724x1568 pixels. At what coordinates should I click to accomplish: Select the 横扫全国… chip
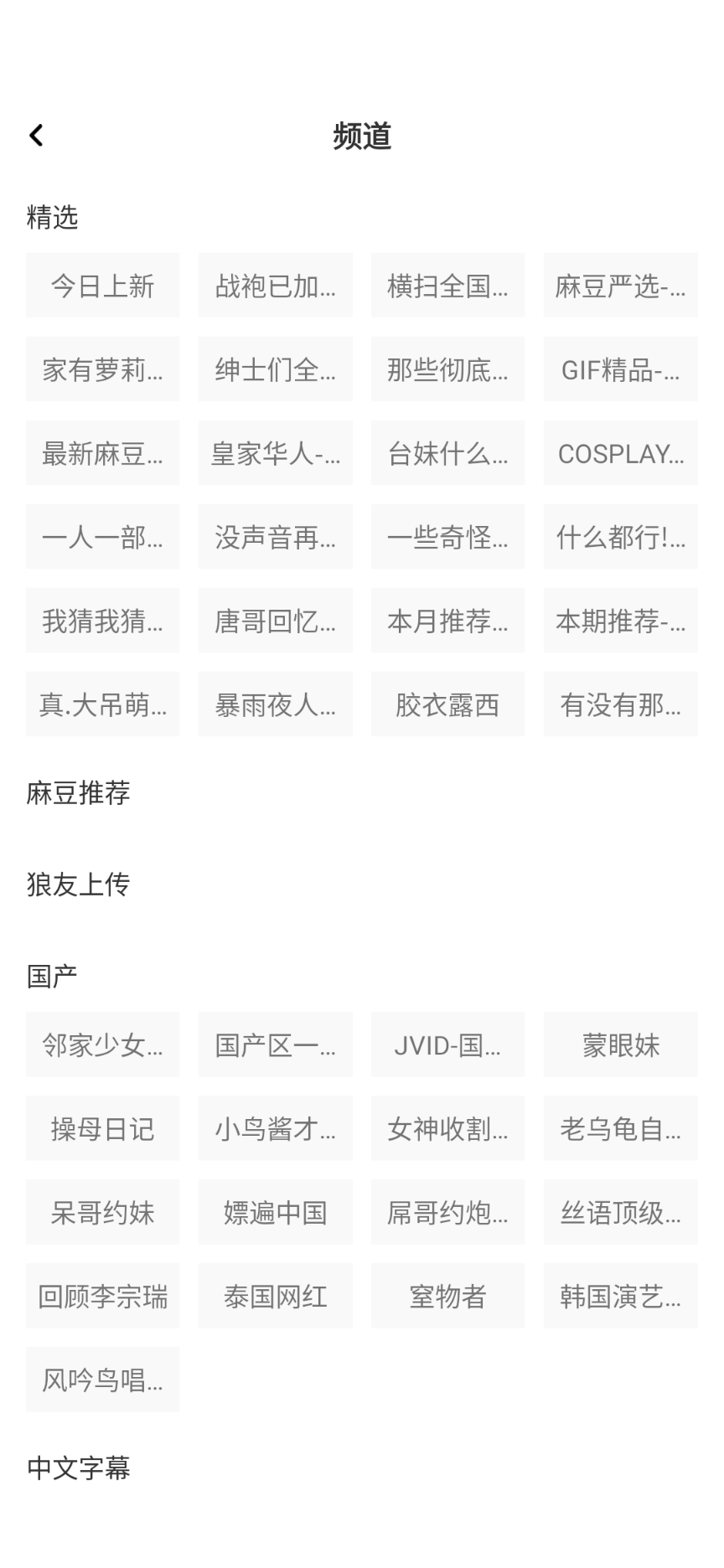pyautogui.click(x=447, y=286)
